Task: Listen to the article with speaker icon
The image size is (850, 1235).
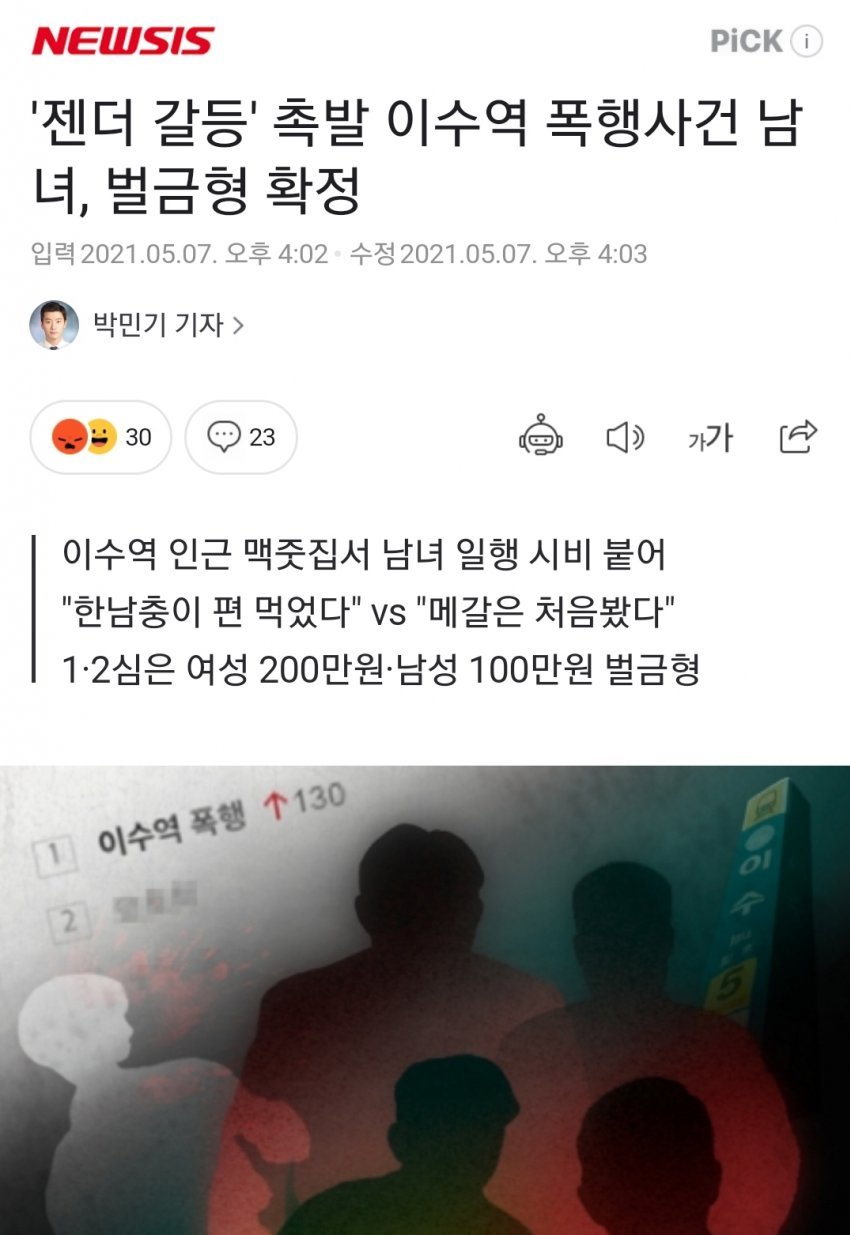Action: pyautogui.click(x=626, y=437)
